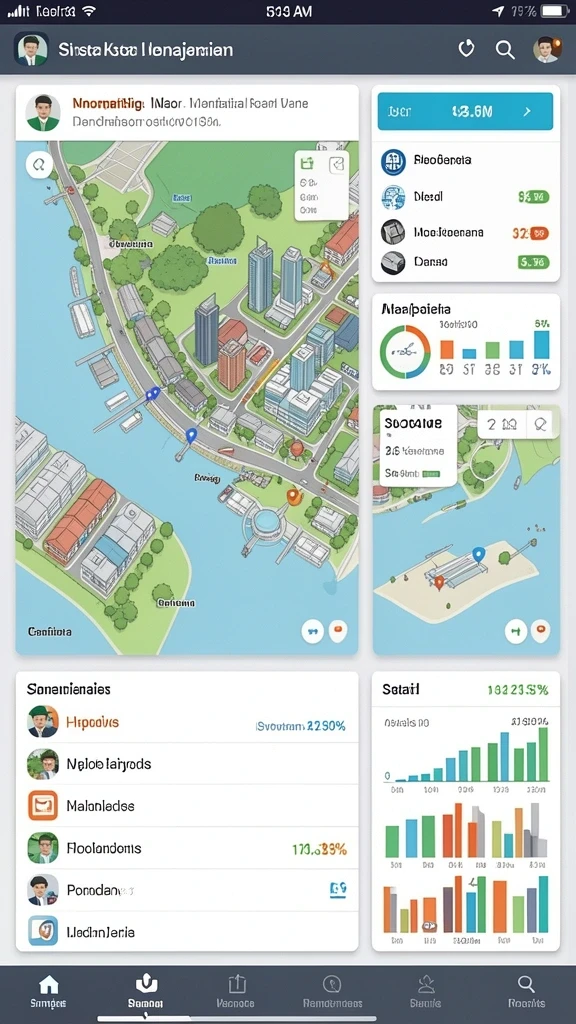Open the Floolondoms list row
This screenshot has width=576, height=1024.
point(187,848)
